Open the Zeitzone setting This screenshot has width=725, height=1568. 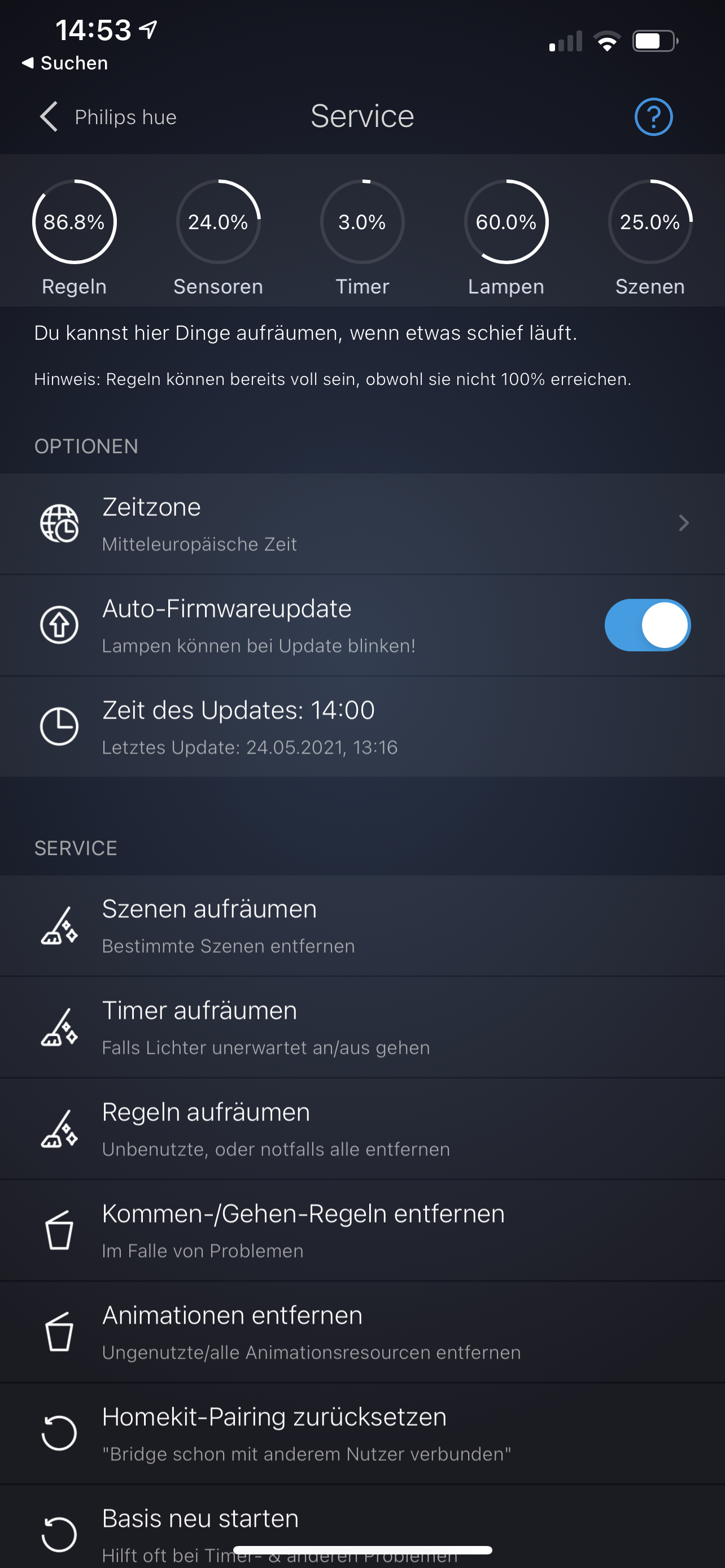click(362, 523)
